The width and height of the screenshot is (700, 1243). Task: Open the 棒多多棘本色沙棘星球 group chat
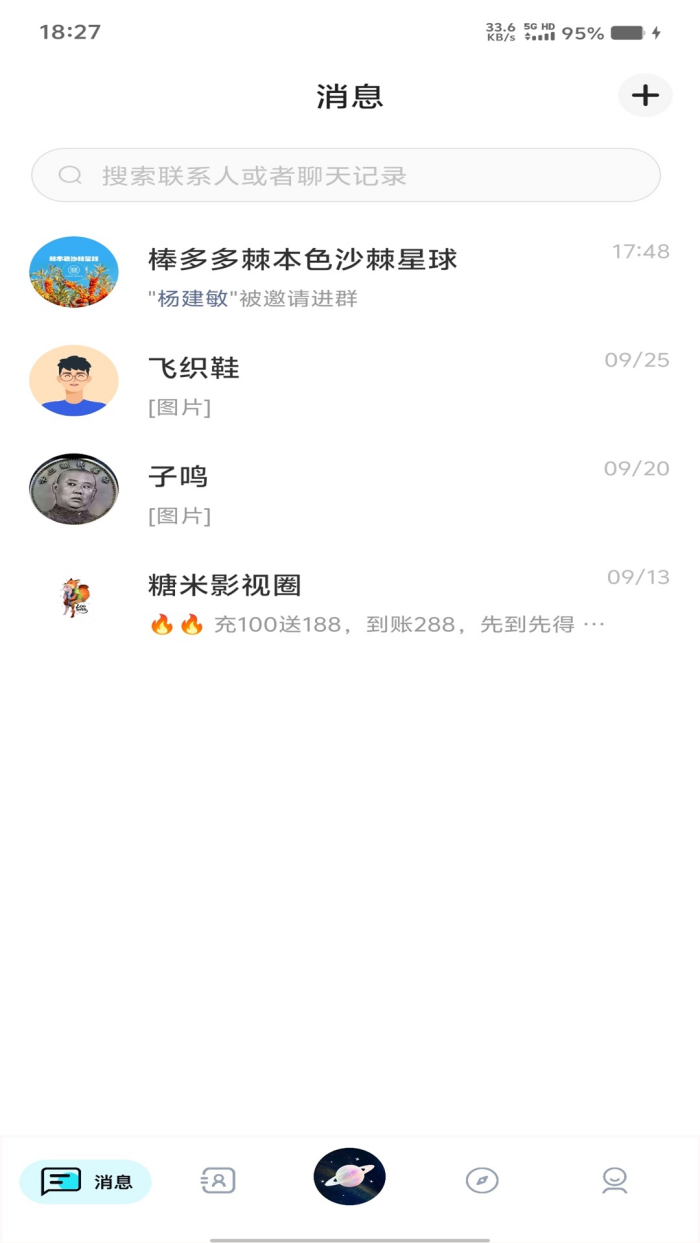(350, 272)
